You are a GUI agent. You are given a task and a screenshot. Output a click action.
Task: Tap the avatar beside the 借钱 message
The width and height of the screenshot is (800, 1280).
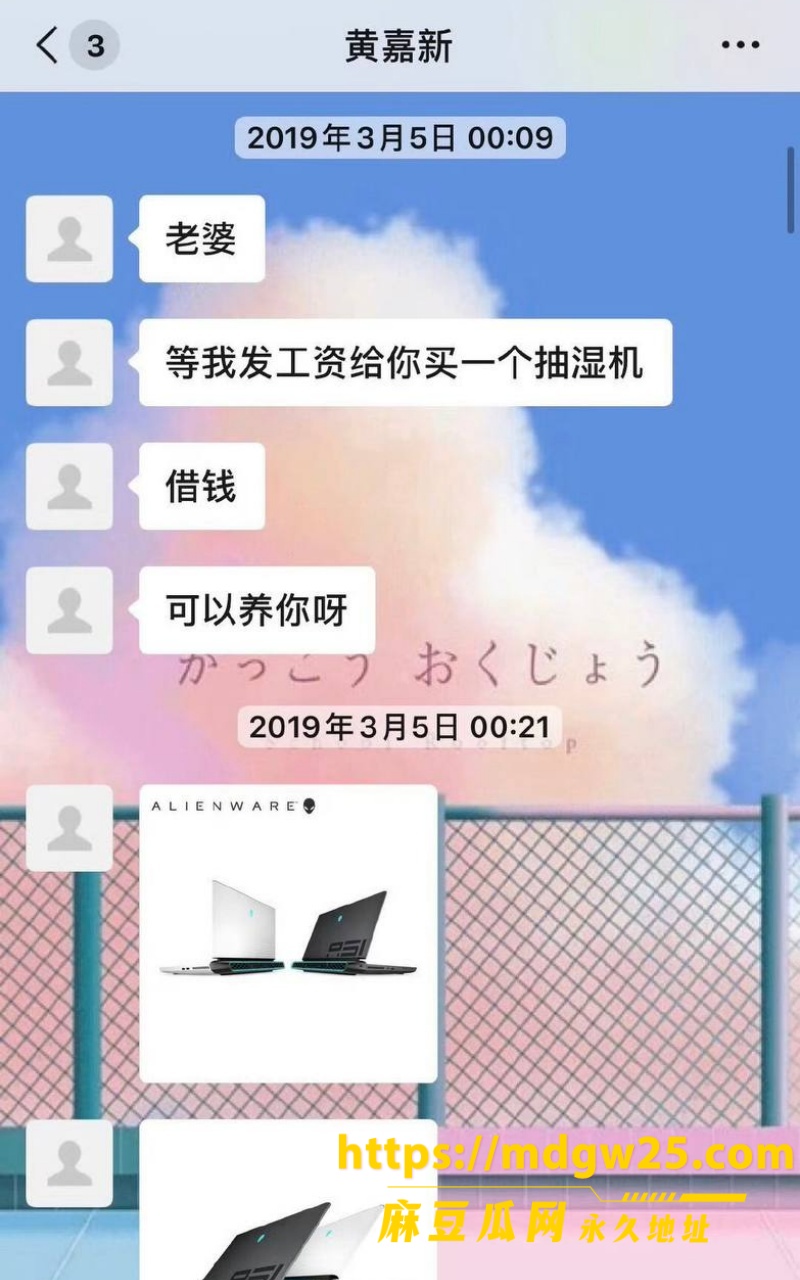(x=69, y=486)
